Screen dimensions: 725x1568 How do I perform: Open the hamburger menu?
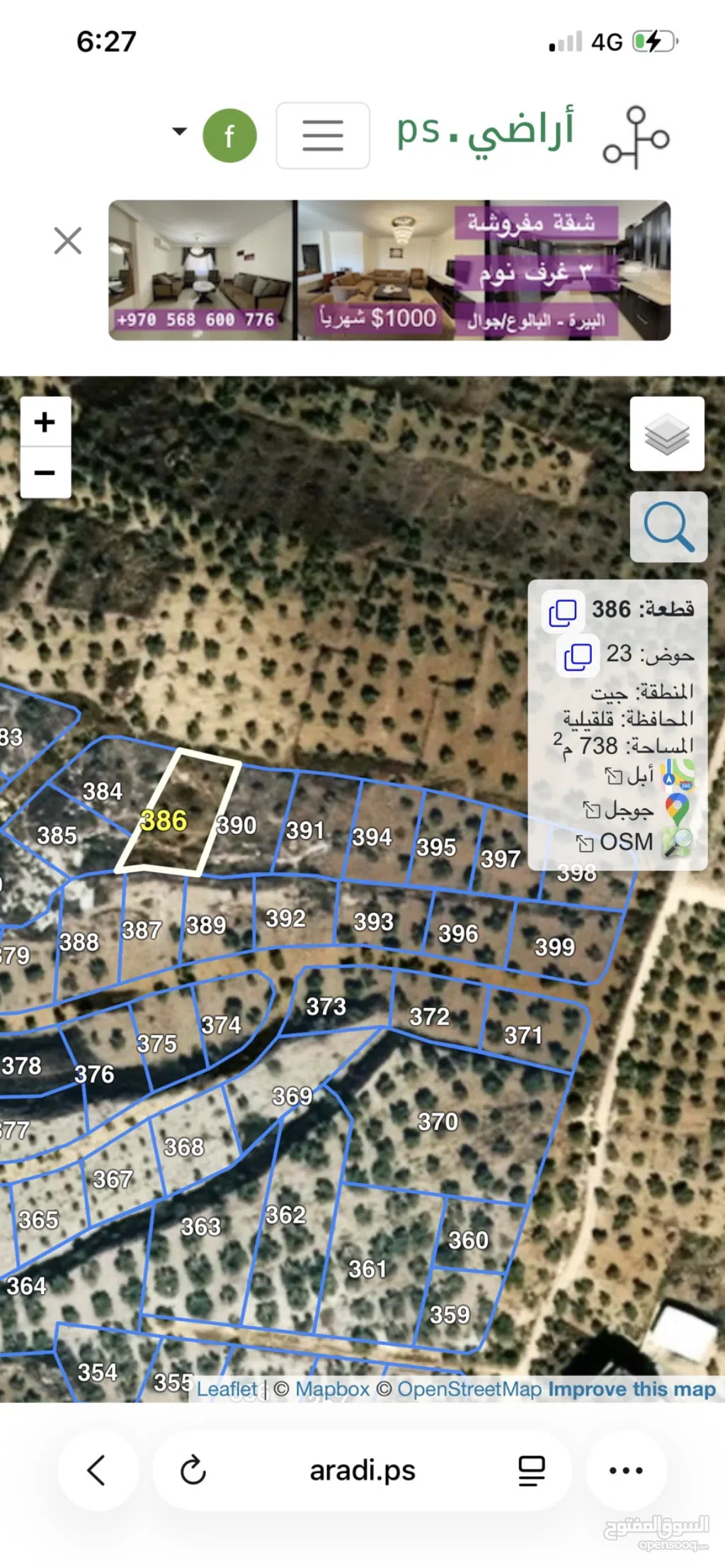pyautogui.click(x=323, y=135)
